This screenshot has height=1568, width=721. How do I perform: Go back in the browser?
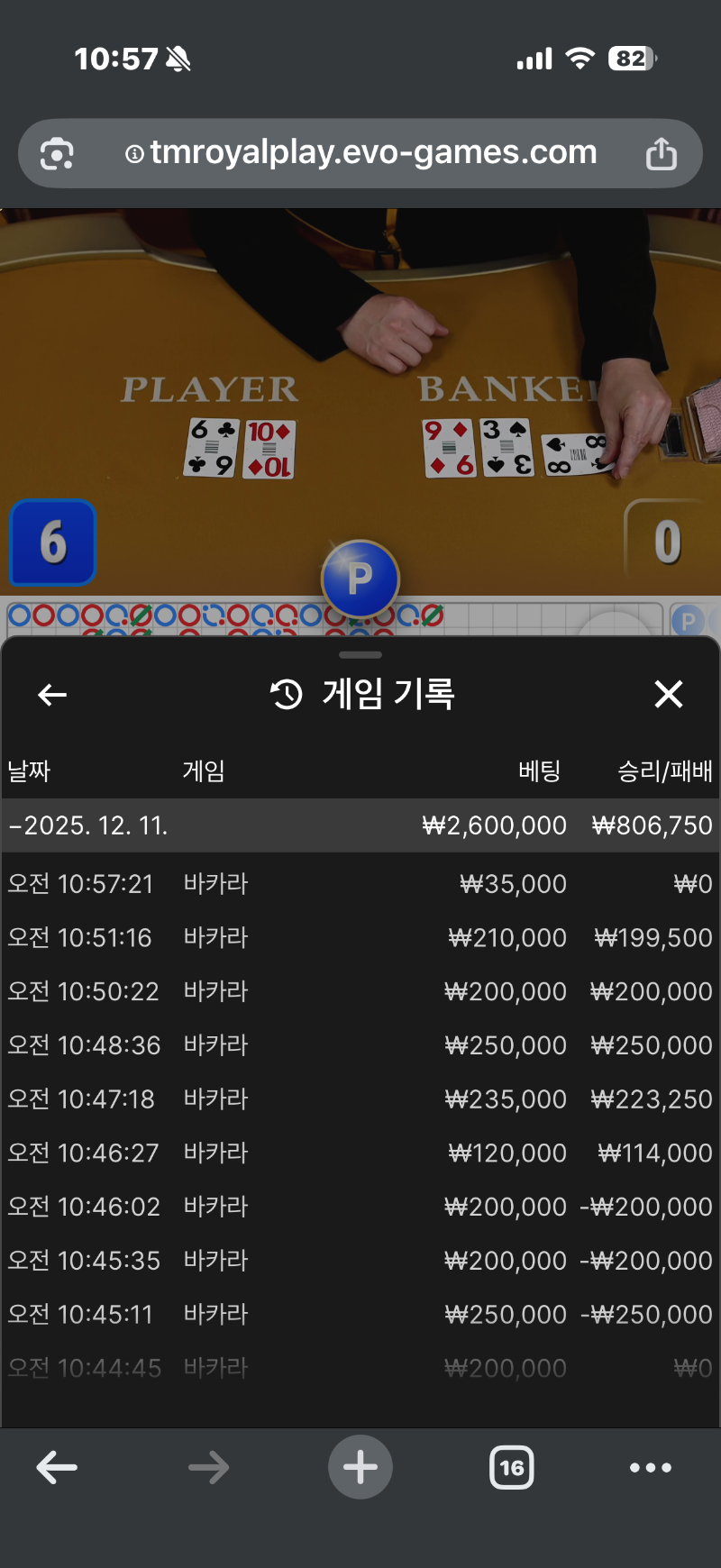57,1468
